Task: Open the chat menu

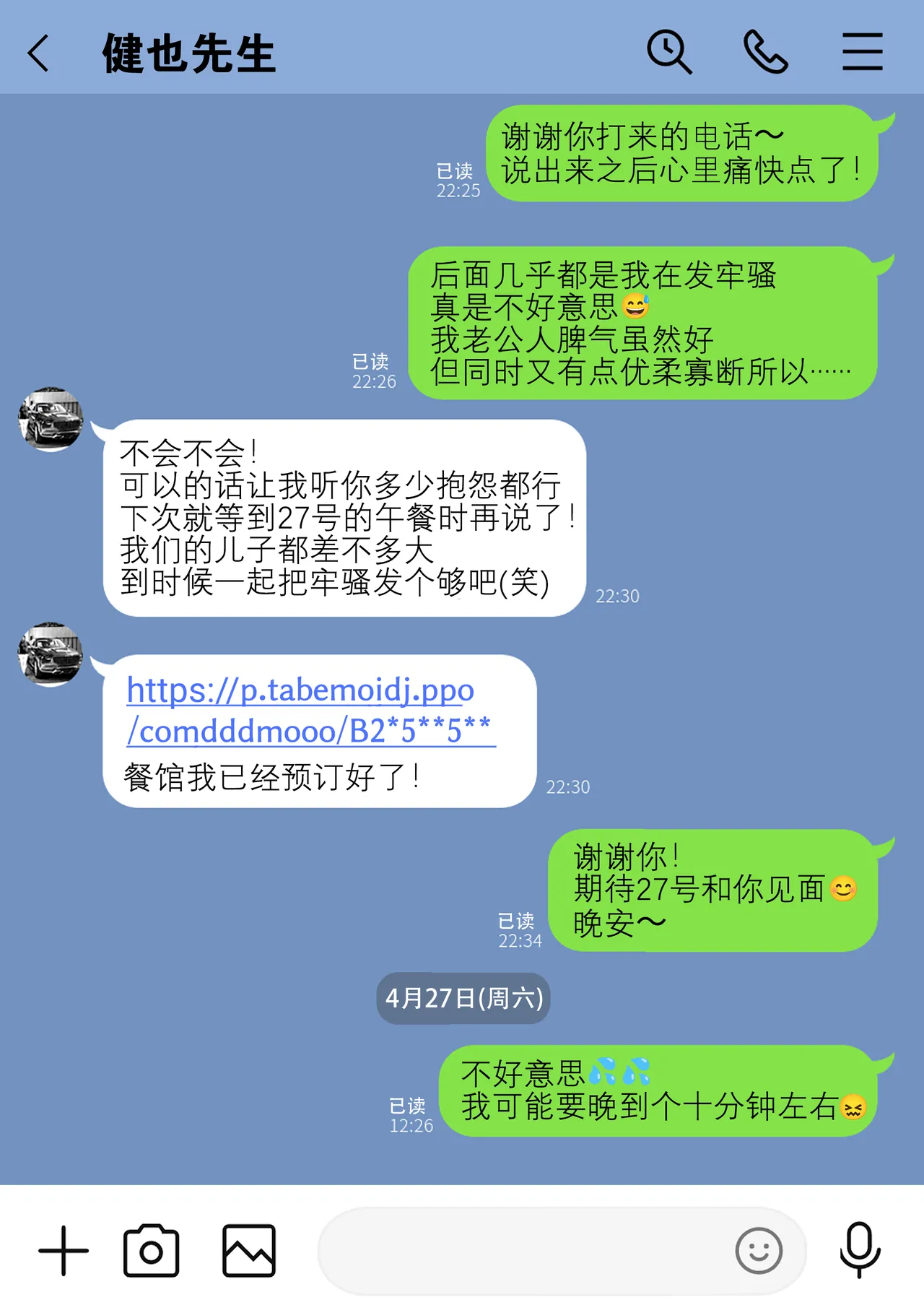Action: point(862,52)
